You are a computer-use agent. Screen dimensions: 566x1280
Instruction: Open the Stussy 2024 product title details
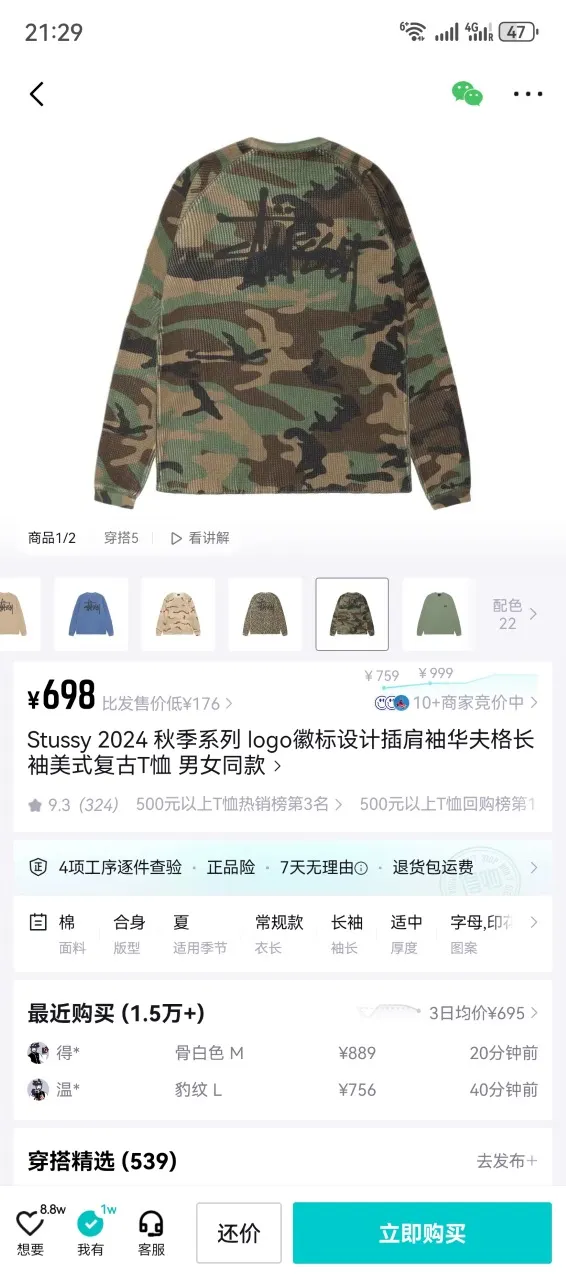(281, 753)
